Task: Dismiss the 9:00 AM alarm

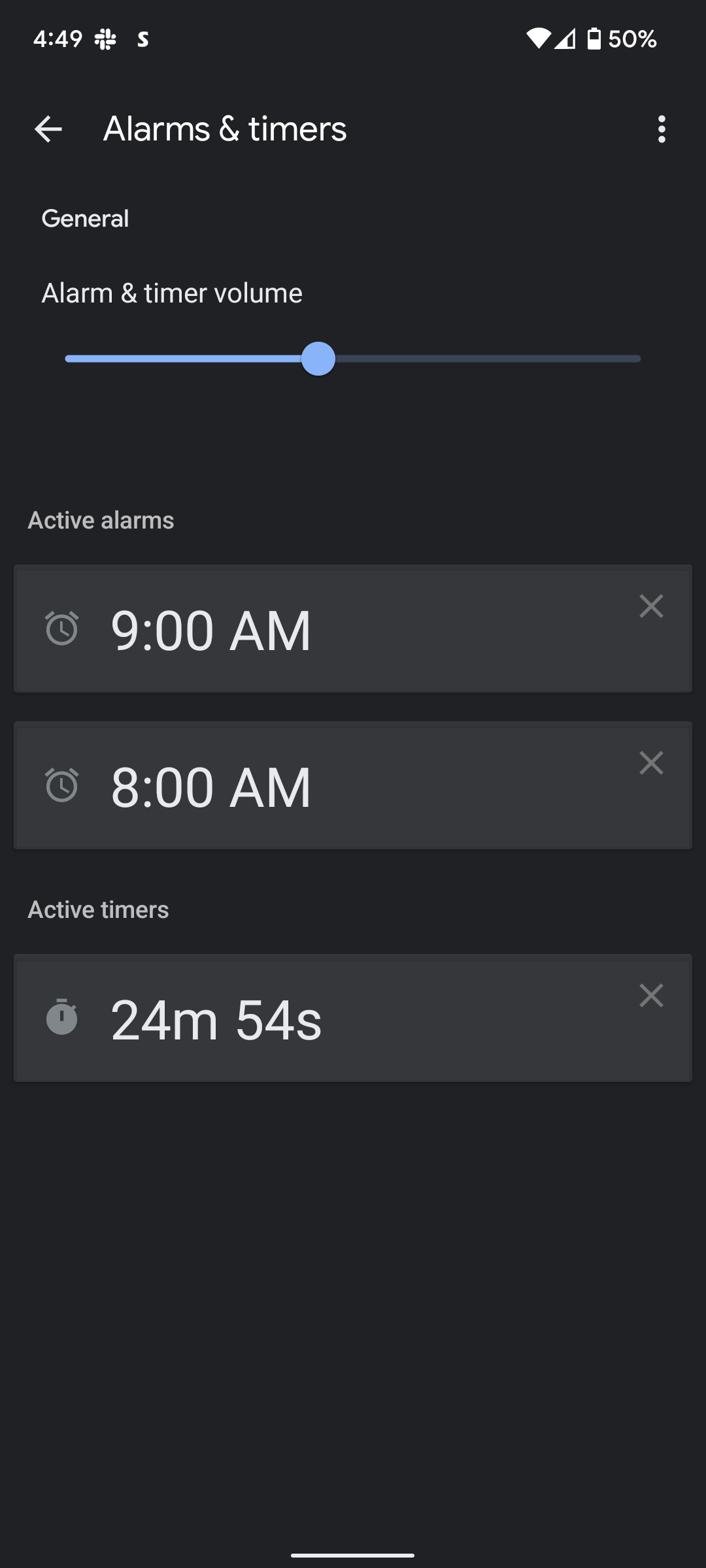Action: pyautogui.click(x=651, y=606)
